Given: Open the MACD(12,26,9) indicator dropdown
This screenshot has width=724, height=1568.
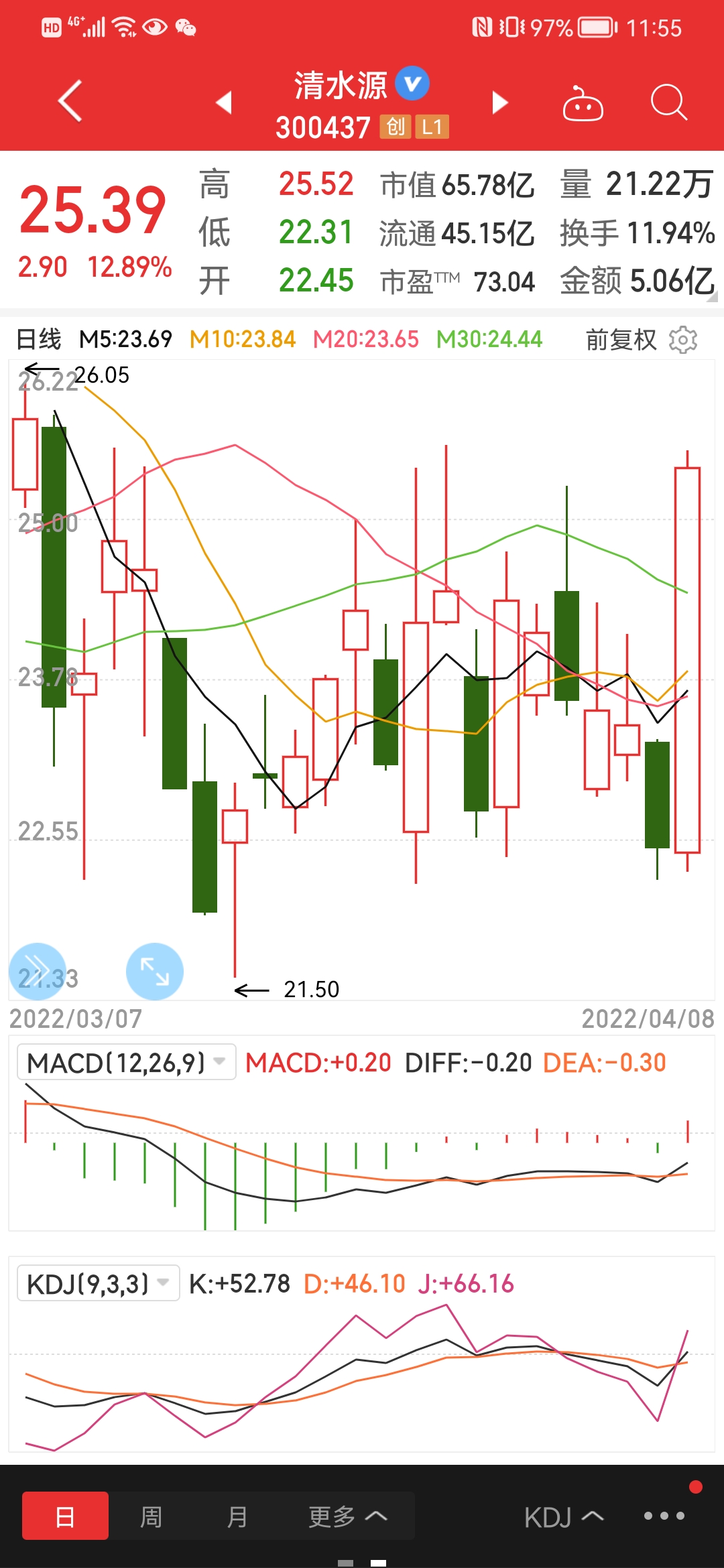Looking at the screenshot, I should (127, 1062).
